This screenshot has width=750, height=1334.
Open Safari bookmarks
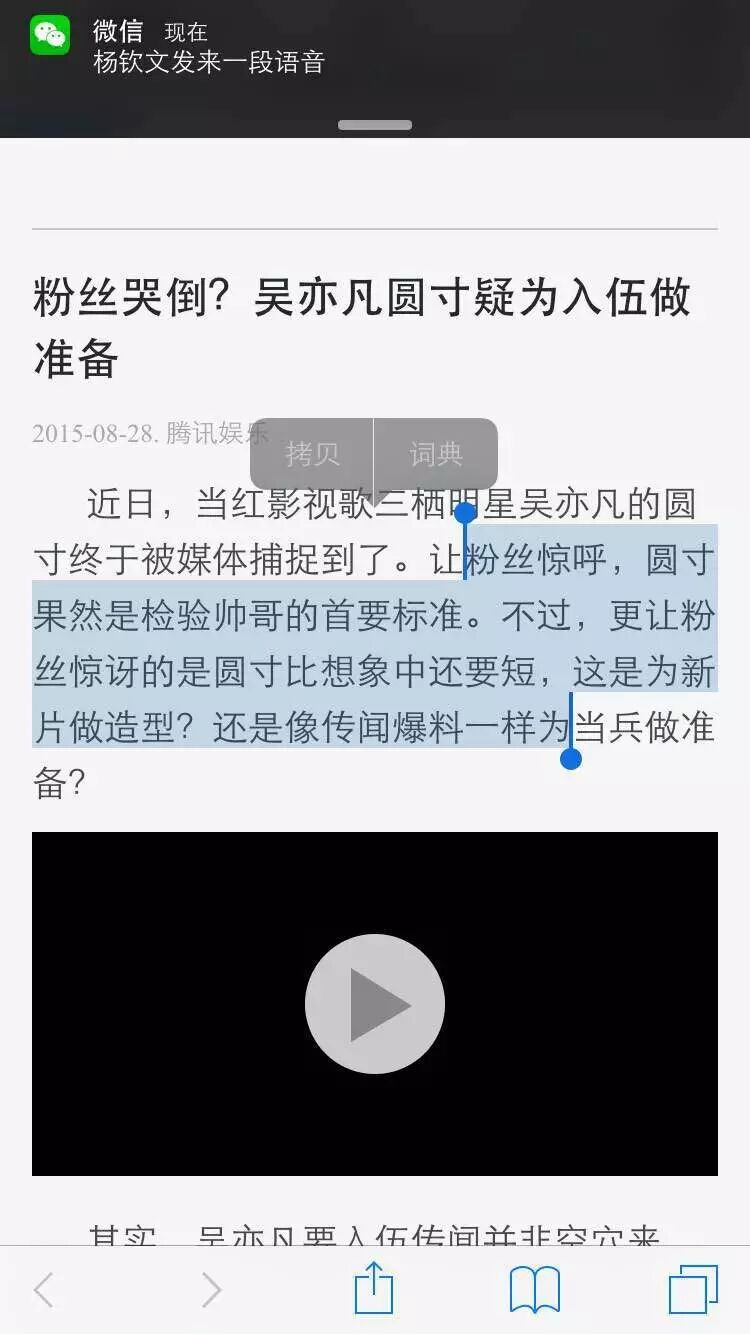coord(535,1290)
